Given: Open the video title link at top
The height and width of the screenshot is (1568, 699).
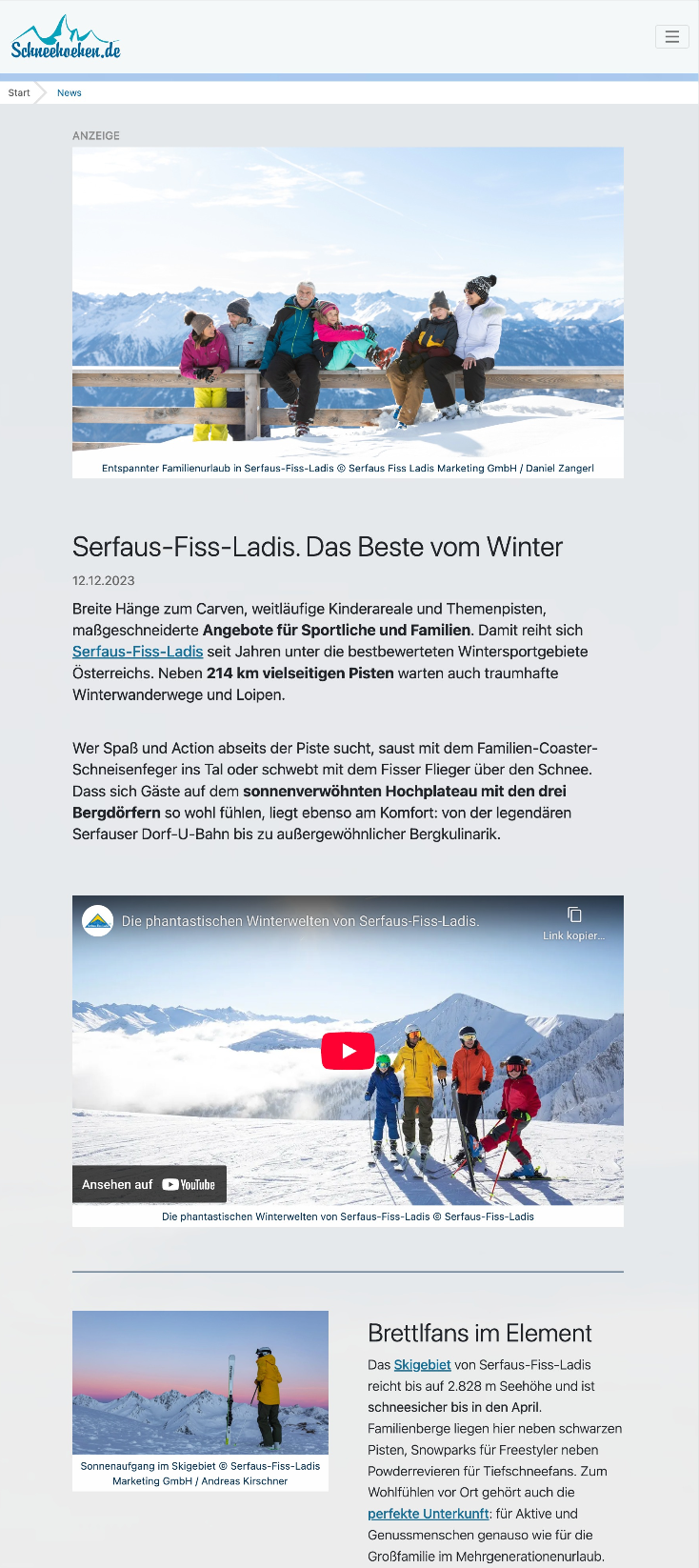Looking at the screenshot, I should pyautogui.click(x=300, y=921).
